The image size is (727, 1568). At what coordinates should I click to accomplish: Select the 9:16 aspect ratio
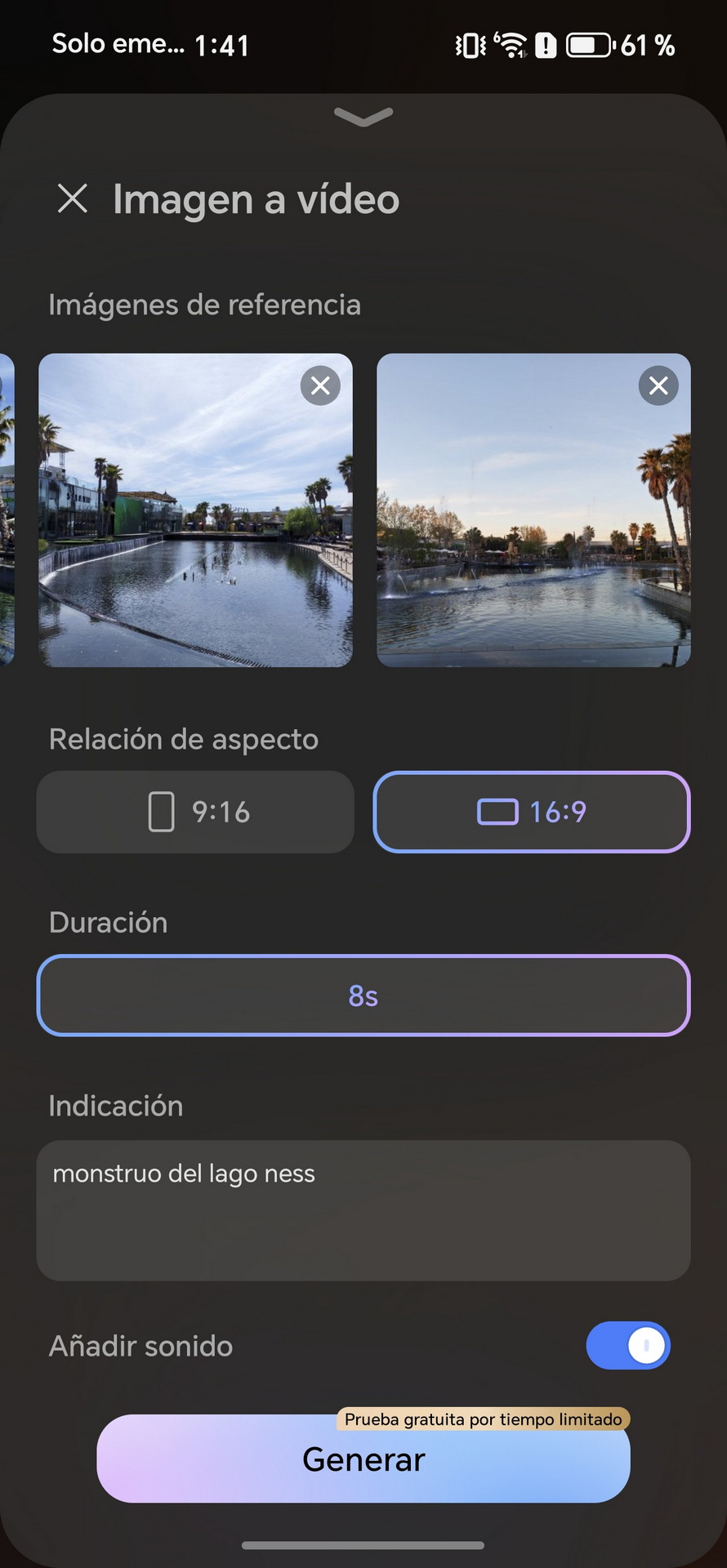(x=195, y=812)
